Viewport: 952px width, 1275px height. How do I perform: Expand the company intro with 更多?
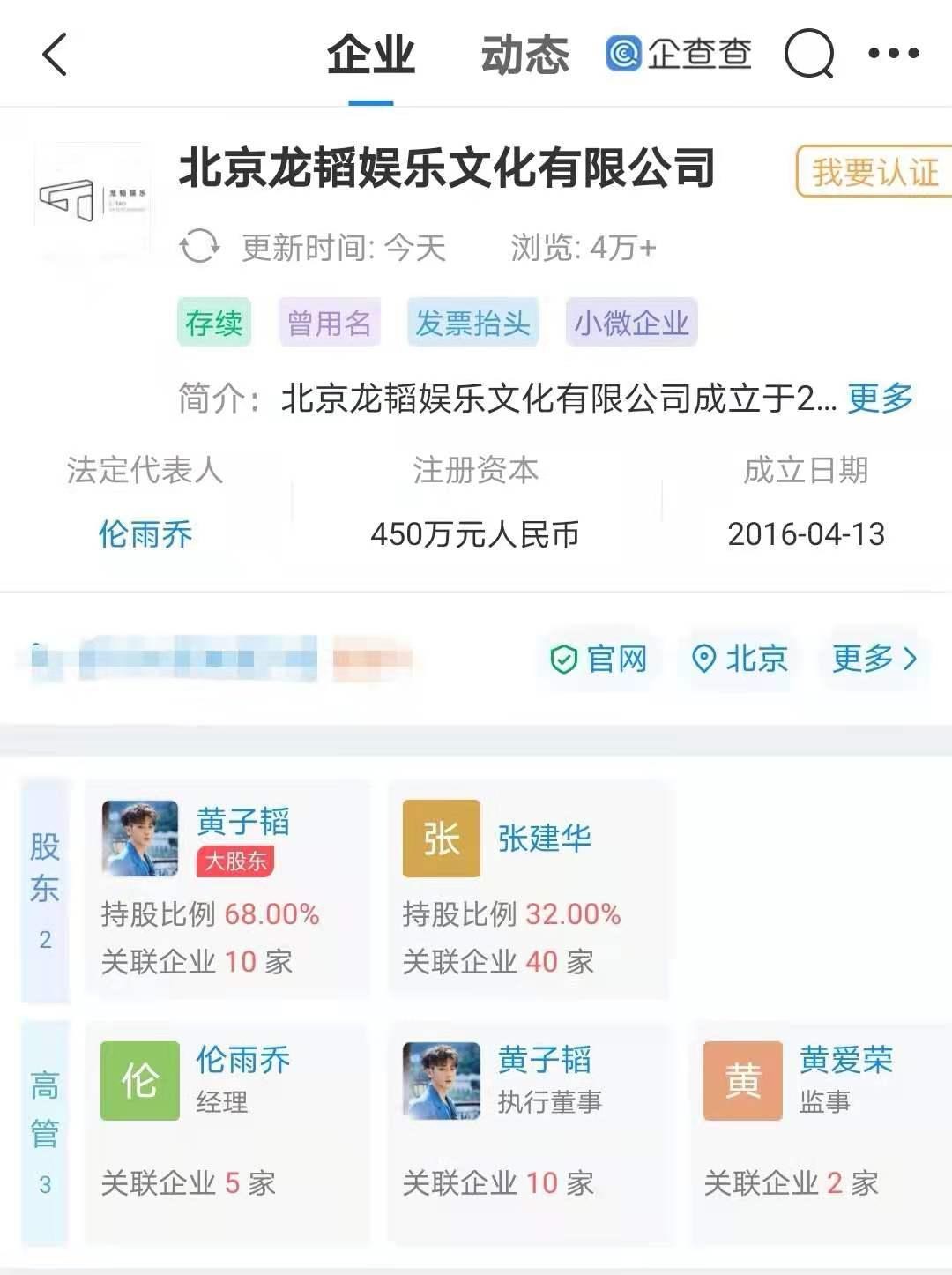(880, 399)
